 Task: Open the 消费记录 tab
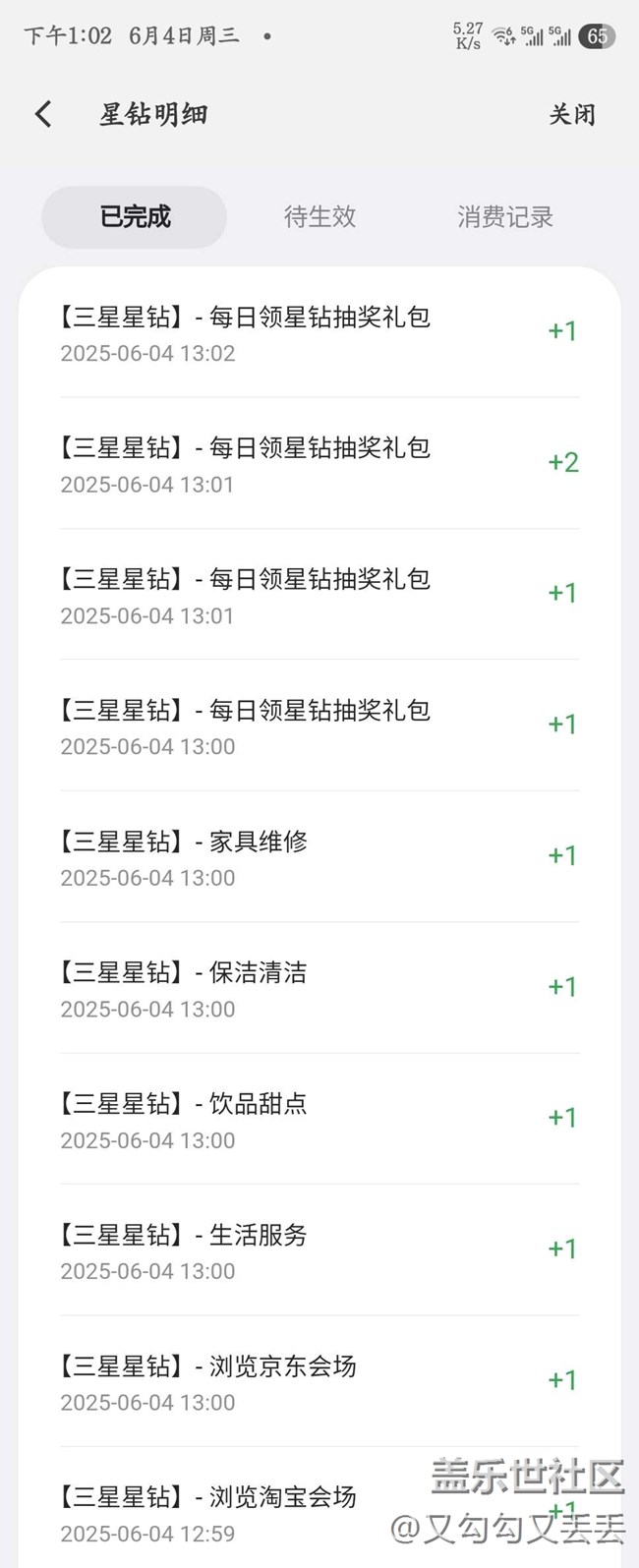[x=504, y=216]
